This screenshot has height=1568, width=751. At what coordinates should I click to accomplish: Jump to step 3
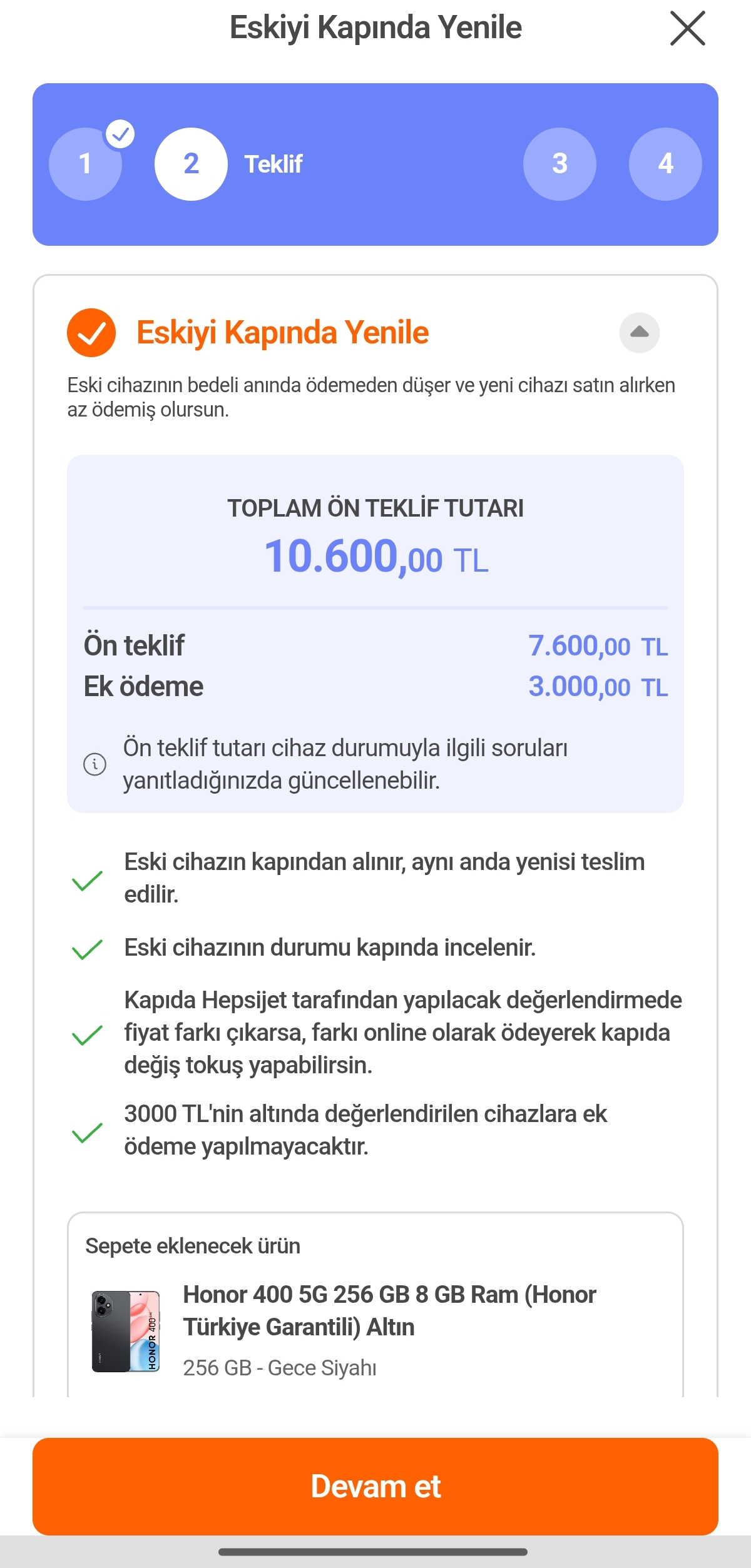(559, 164)
